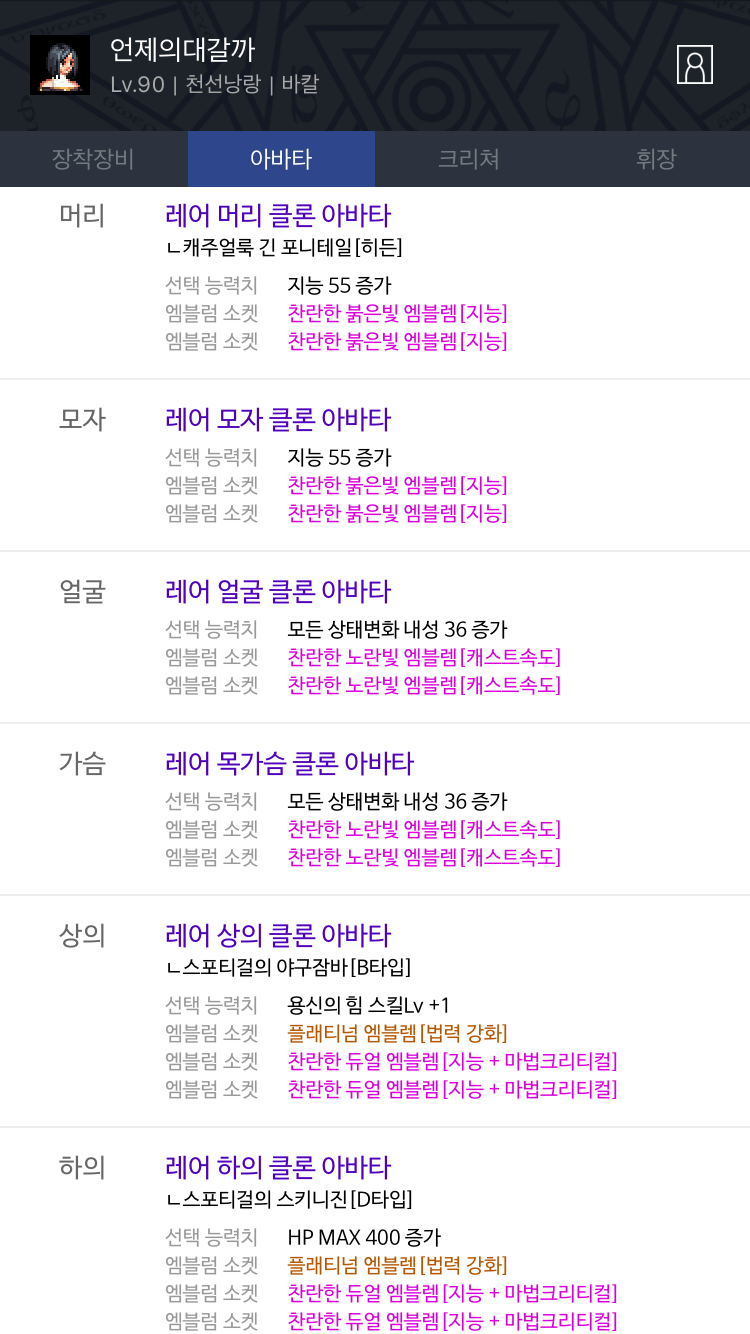
Task: Switch to the 장착장비 tab
Action: coord(94,159)
